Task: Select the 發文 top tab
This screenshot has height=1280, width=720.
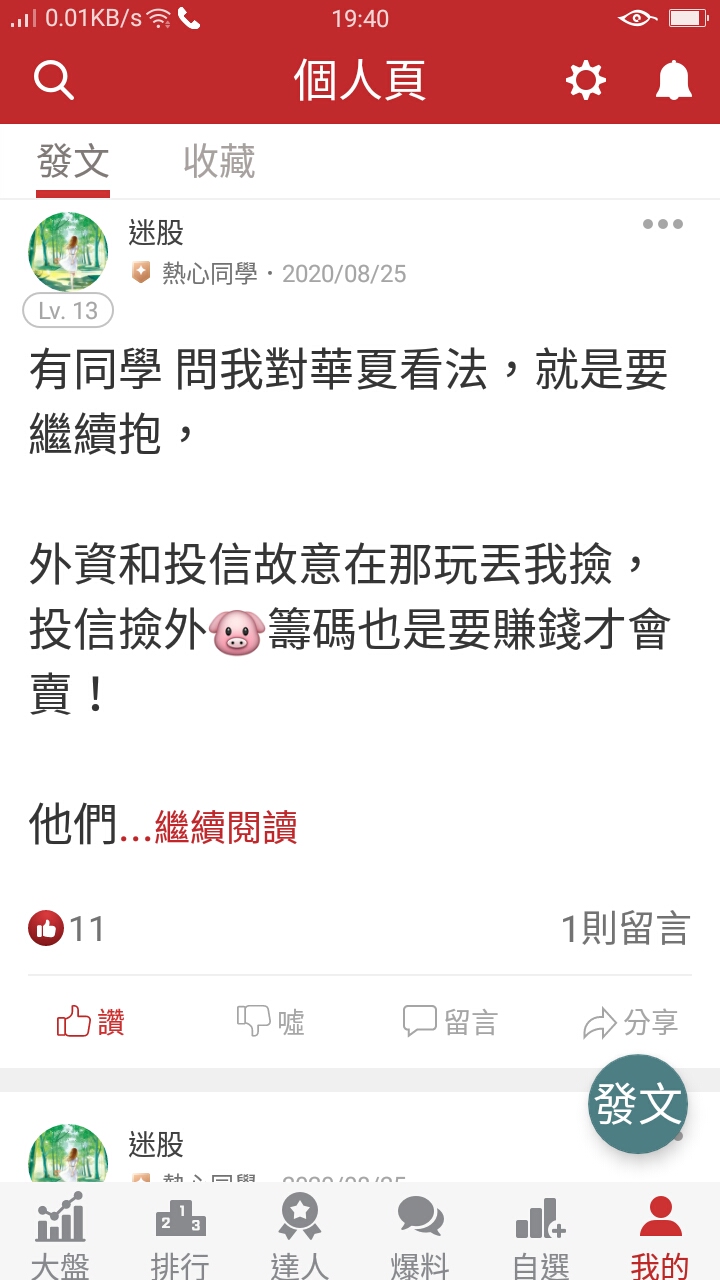Action: (73, 161)
